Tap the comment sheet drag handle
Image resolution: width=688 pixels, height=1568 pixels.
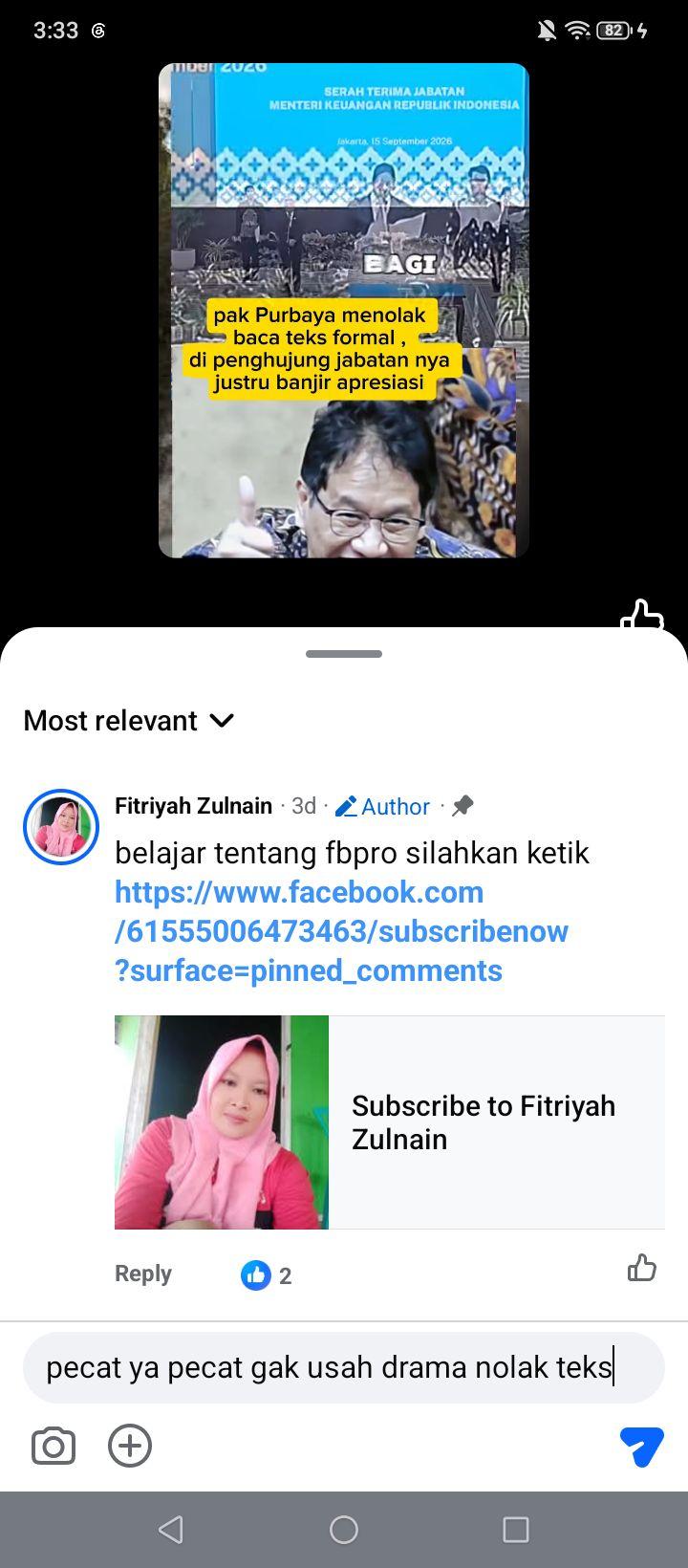click(x=344, y=654)
